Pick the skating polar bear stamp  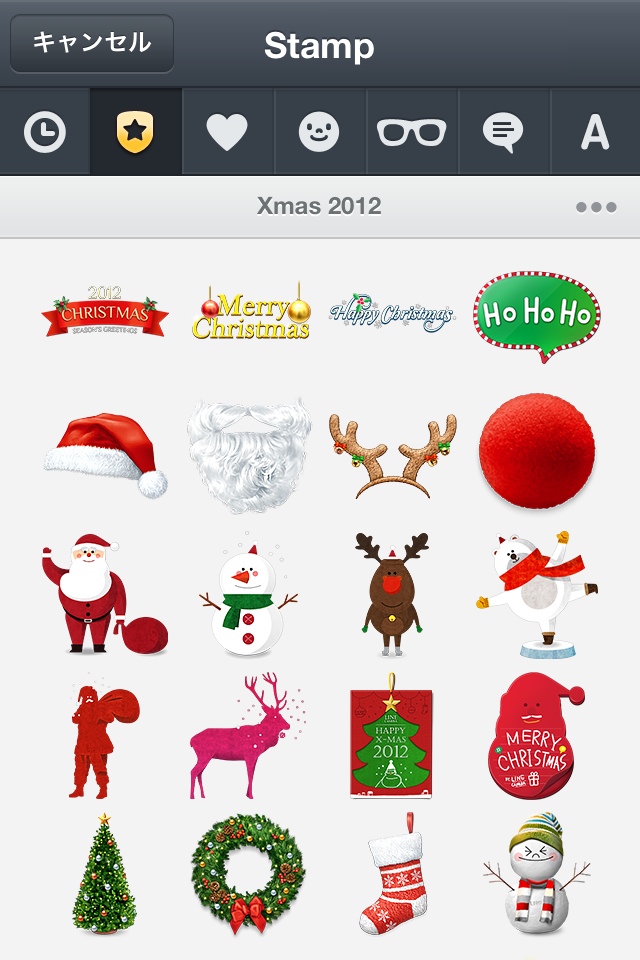tap(537, 594)
